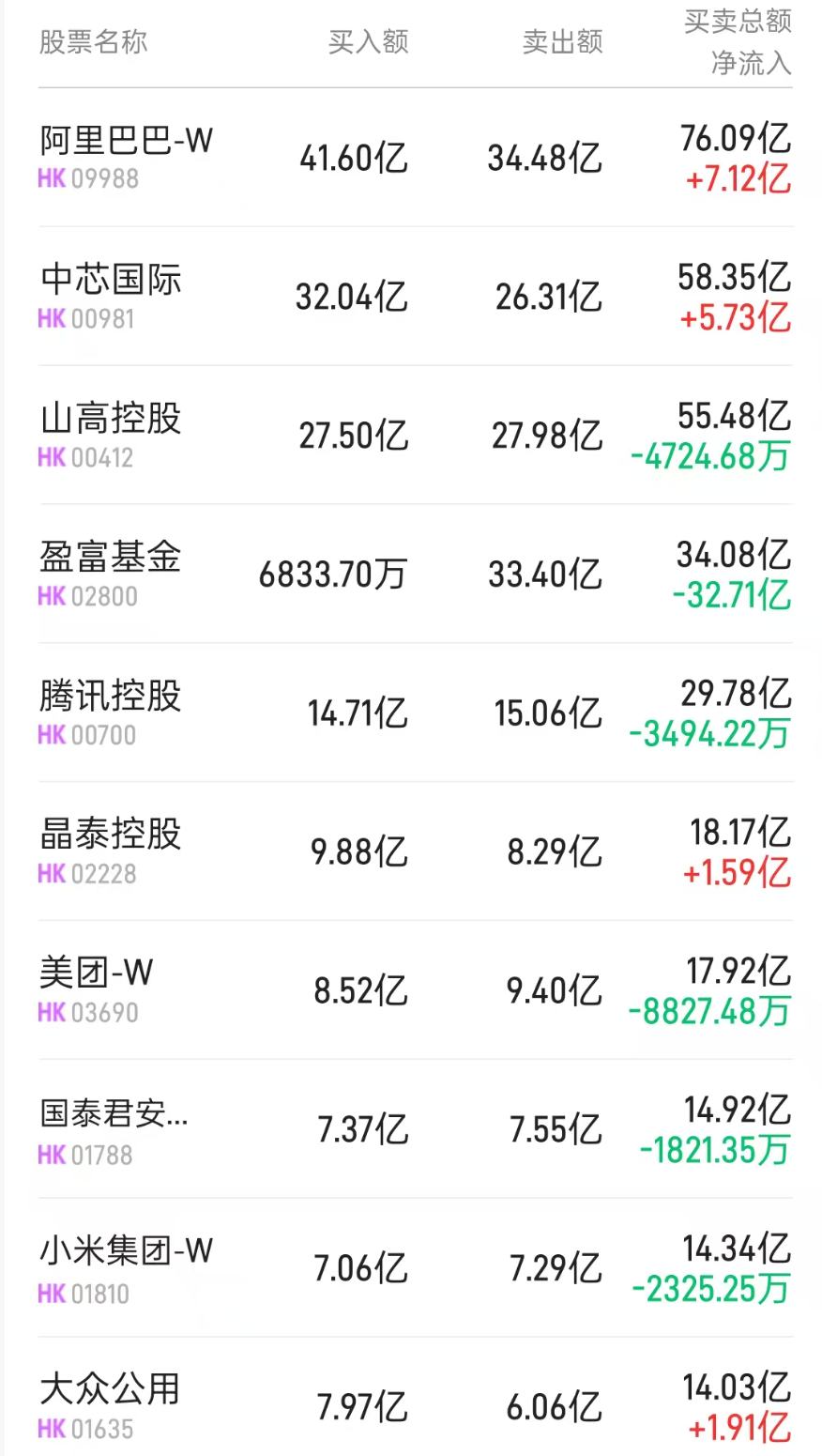Tap 小米集团-W in the list
Viewport: 822px width, 1456px height.
124,1249
